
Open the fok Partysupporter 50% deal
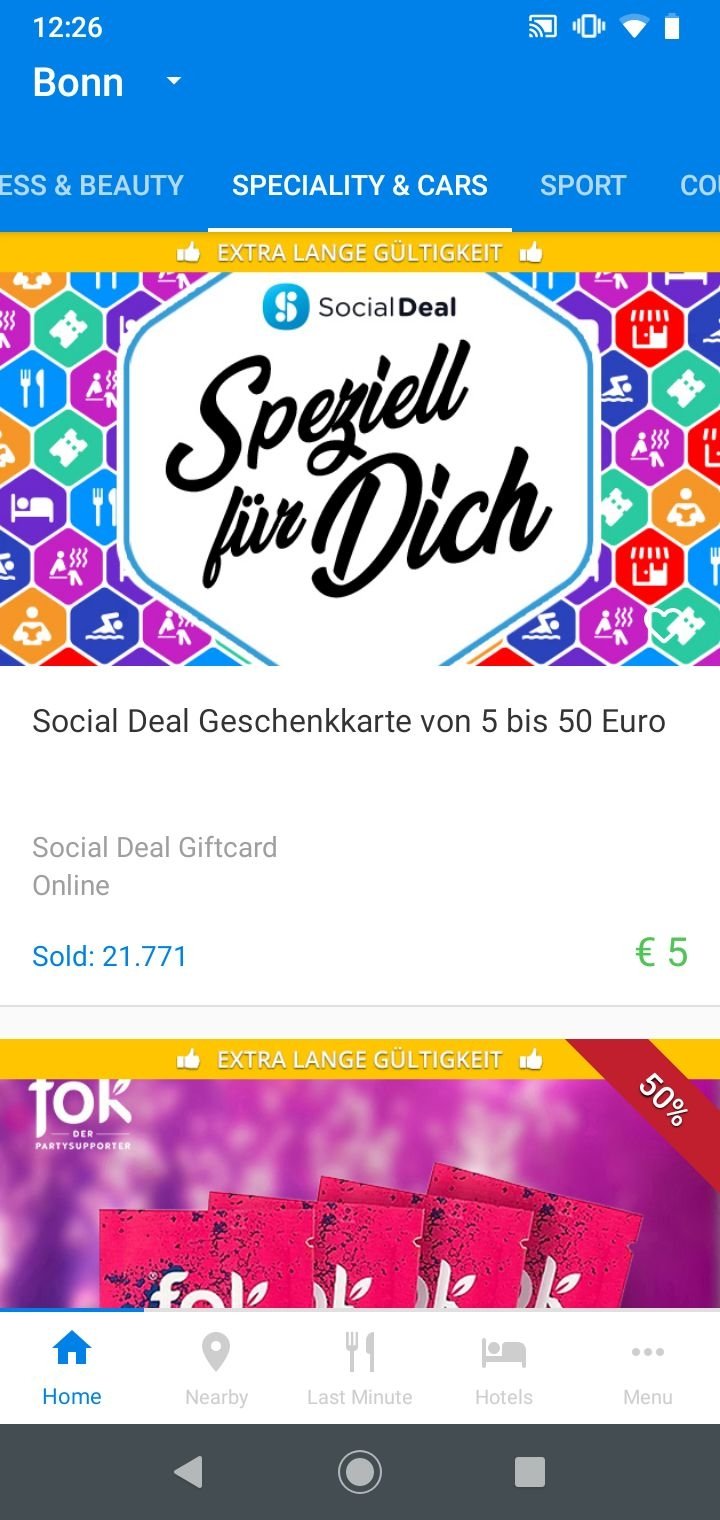(x=360, y=1173)
